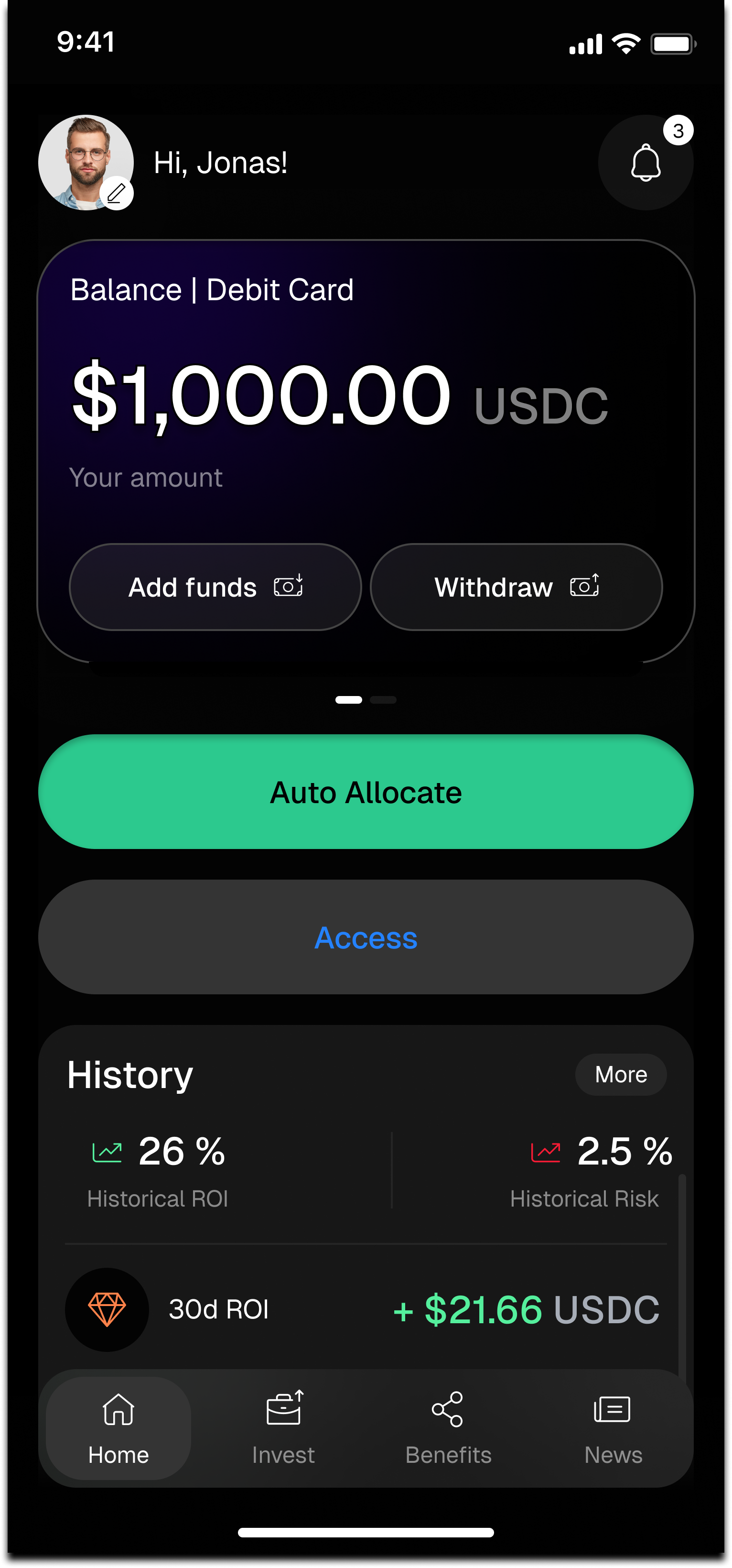Go to the Benefits tab

coord(449,1428)
